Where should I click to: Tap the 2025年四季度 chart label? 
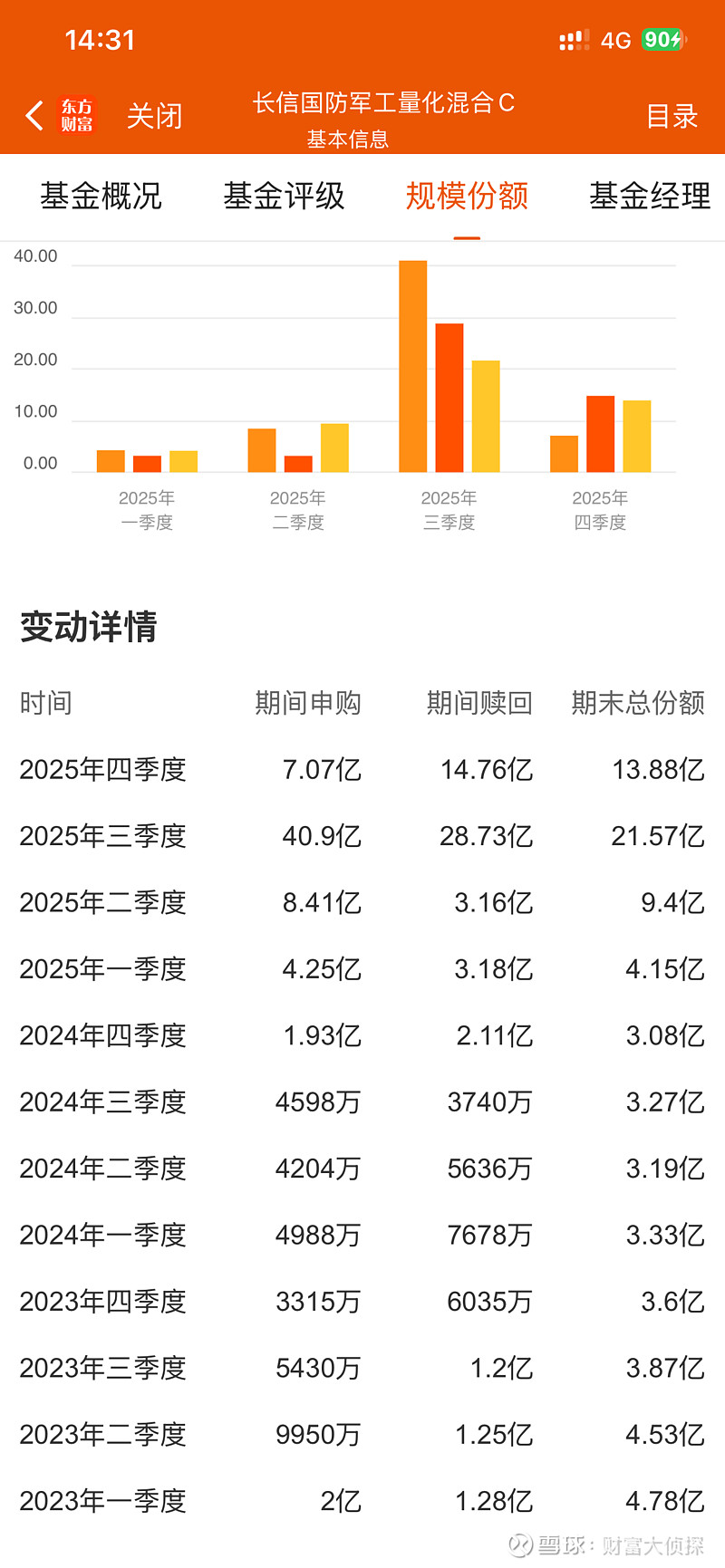pyautogui.click(x=600, y=509)
